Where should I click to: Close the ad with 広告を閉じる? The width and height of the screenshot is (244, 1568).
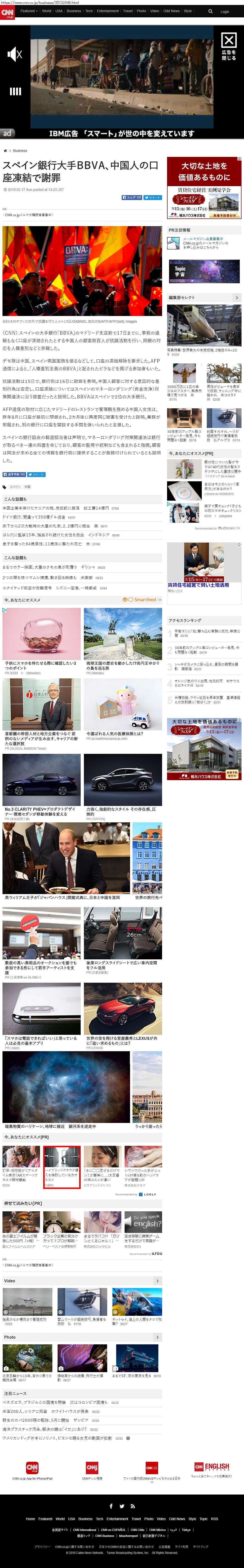229,46
